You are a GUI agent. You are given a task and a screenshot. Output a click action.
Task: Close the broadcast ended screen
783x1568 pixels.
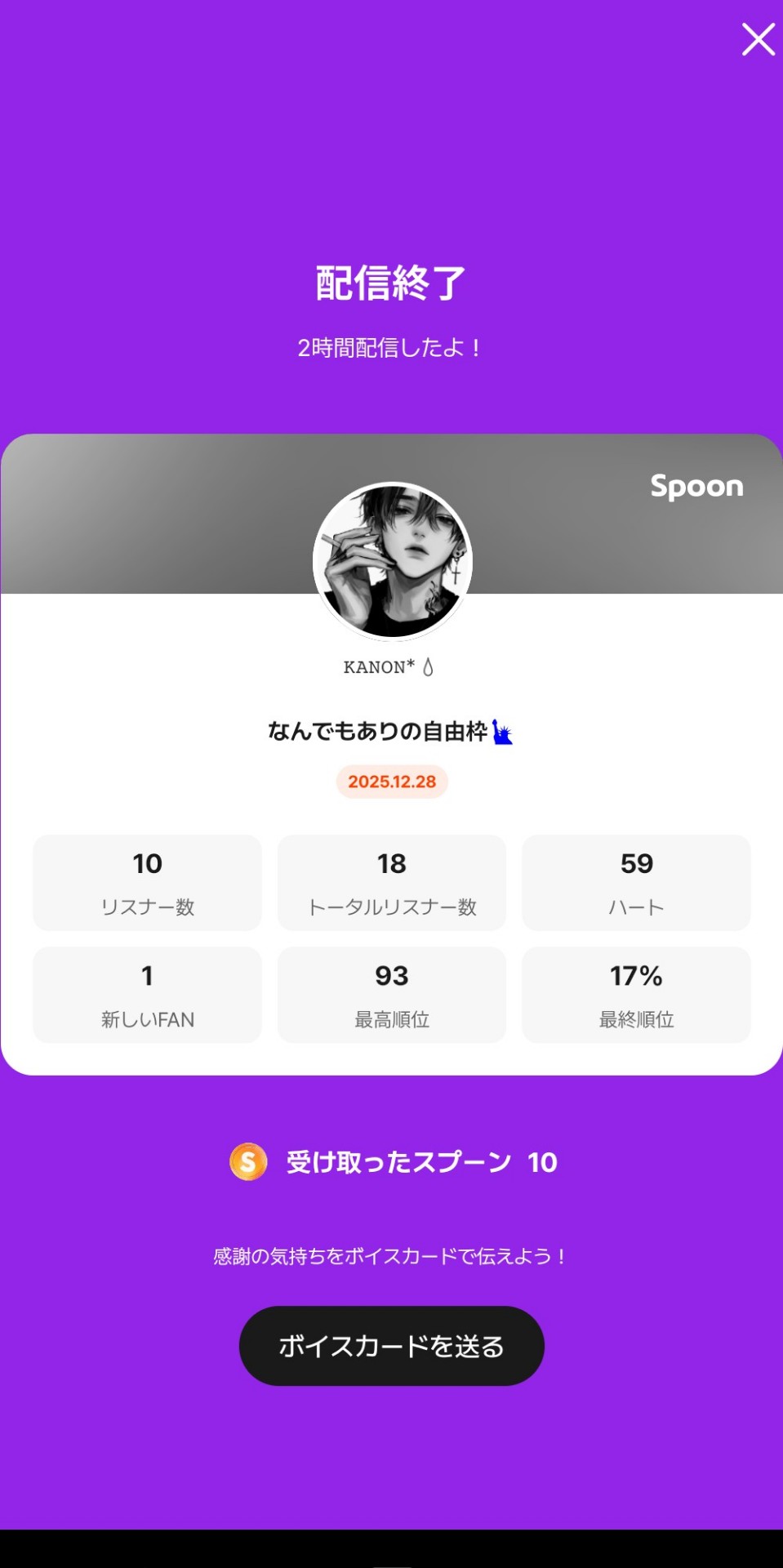[x=758, y=39]
